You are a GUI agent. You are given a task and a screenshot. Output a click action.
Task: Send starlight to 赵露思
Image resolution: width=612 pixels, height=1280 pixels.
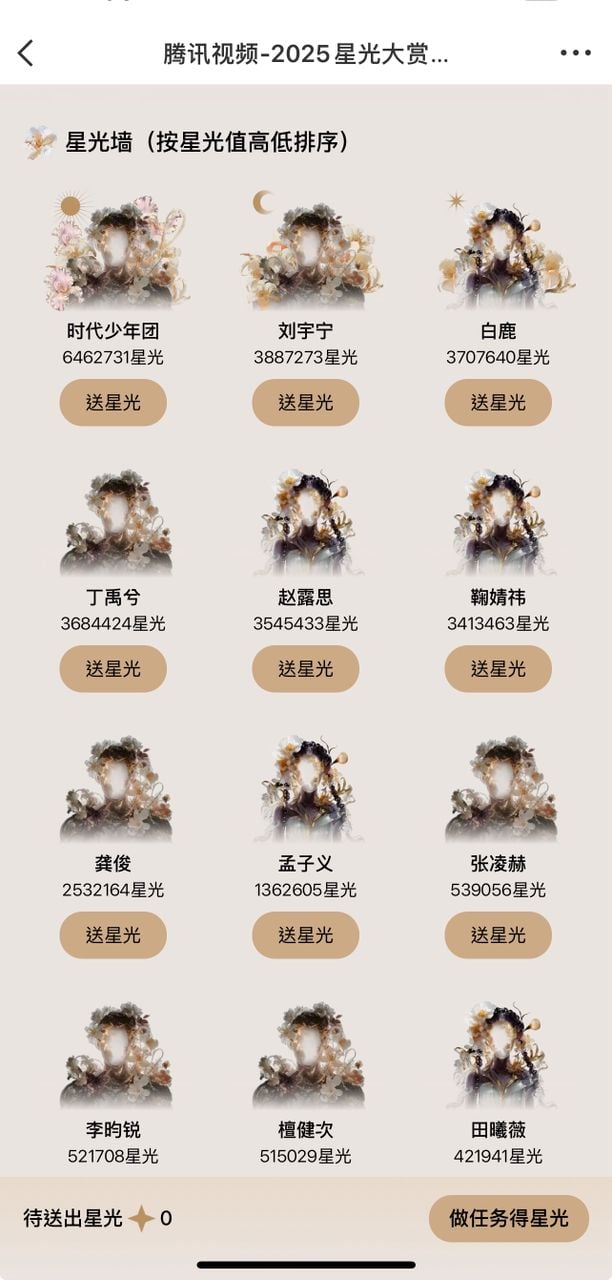305,668
